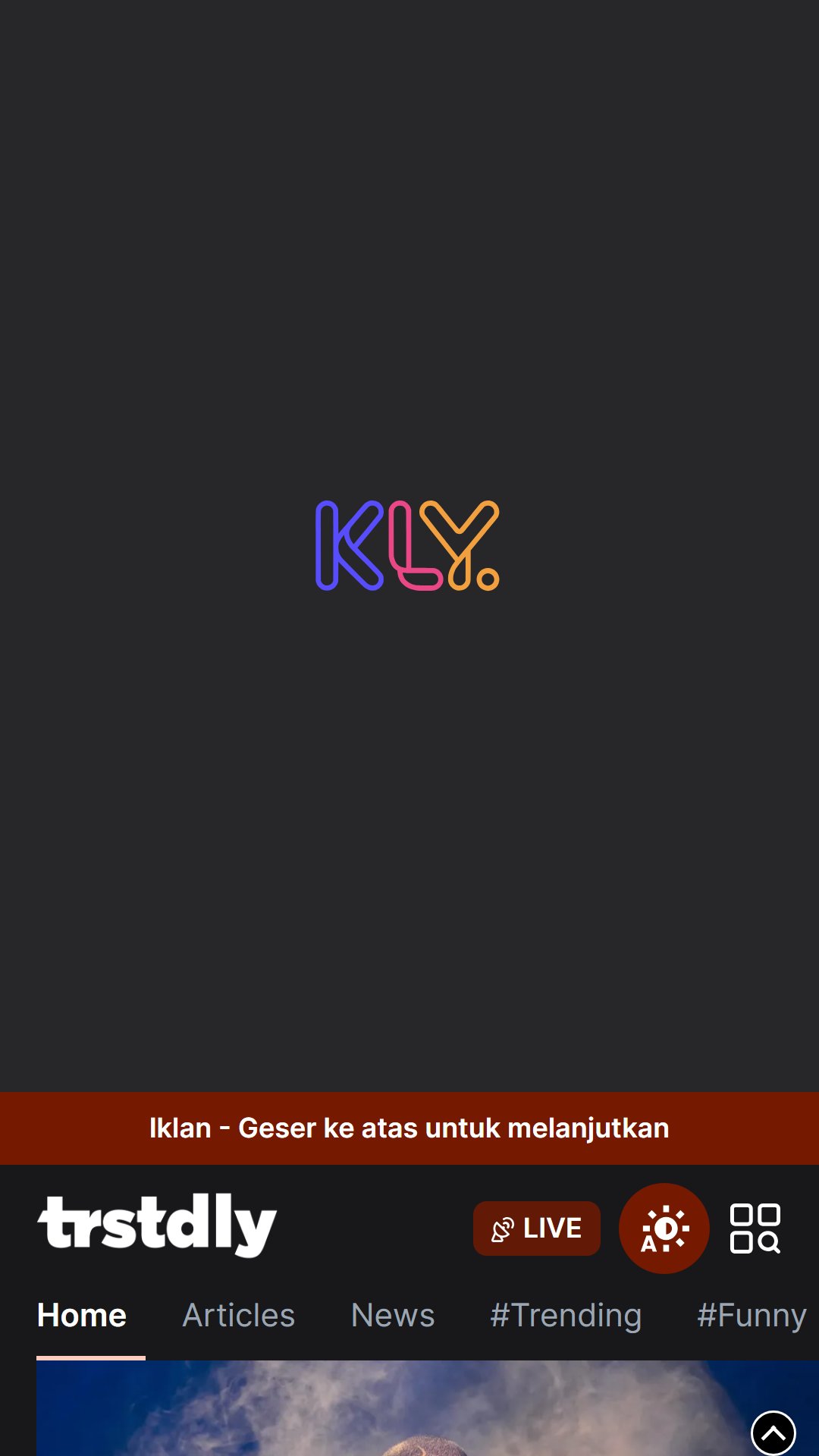
Task: Open the LIVE broadcast button
Action: (537, 1228)
